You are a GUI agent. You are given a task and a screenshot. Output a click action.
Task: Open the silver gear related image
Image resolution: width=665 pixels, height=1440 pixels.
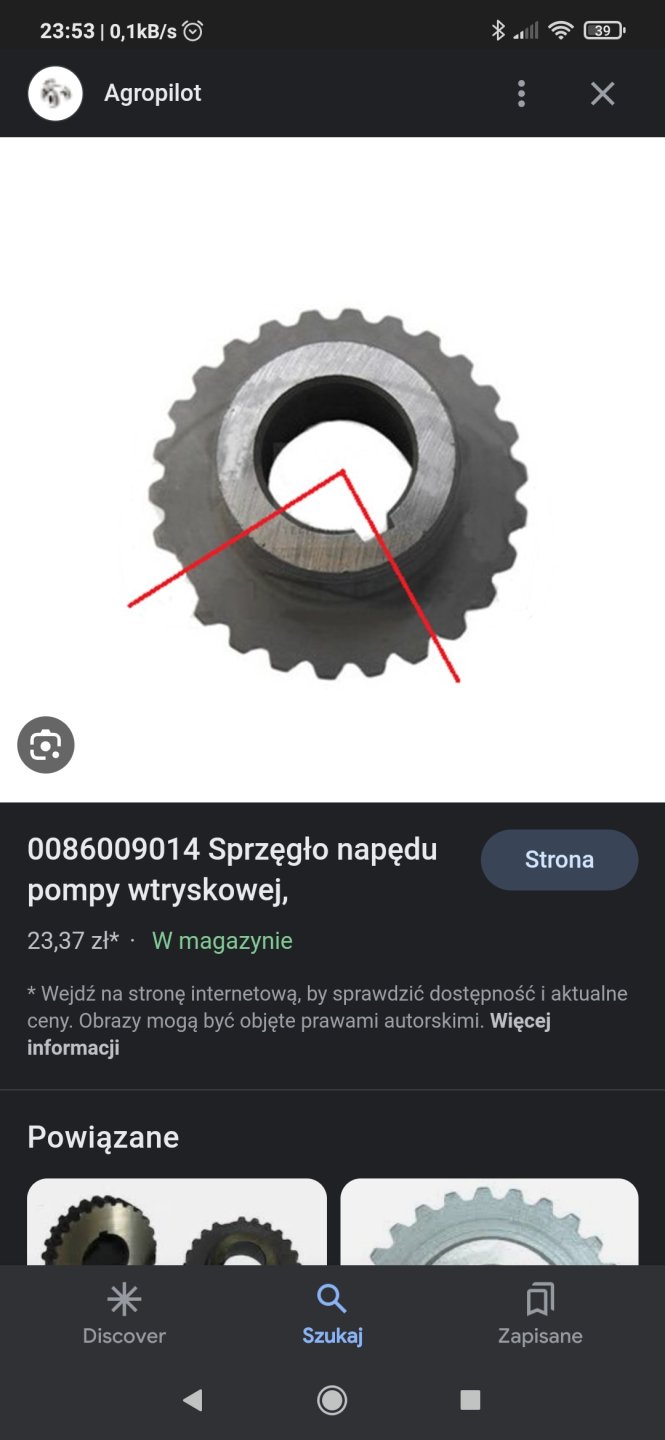pyautogui.click(x=489, y=1222)
